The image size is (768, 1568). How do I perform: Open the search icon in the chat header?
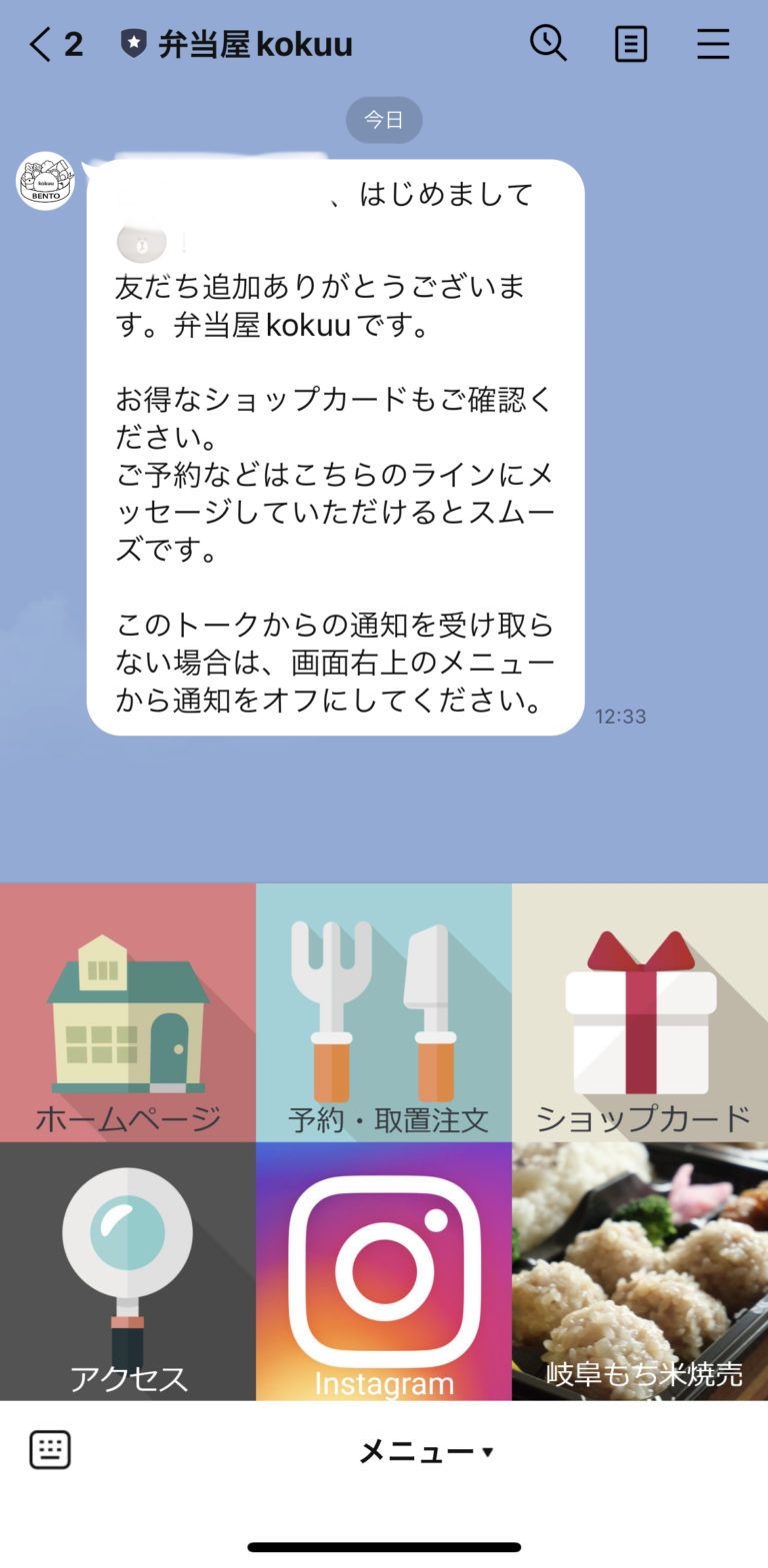[x=549, y=44]
